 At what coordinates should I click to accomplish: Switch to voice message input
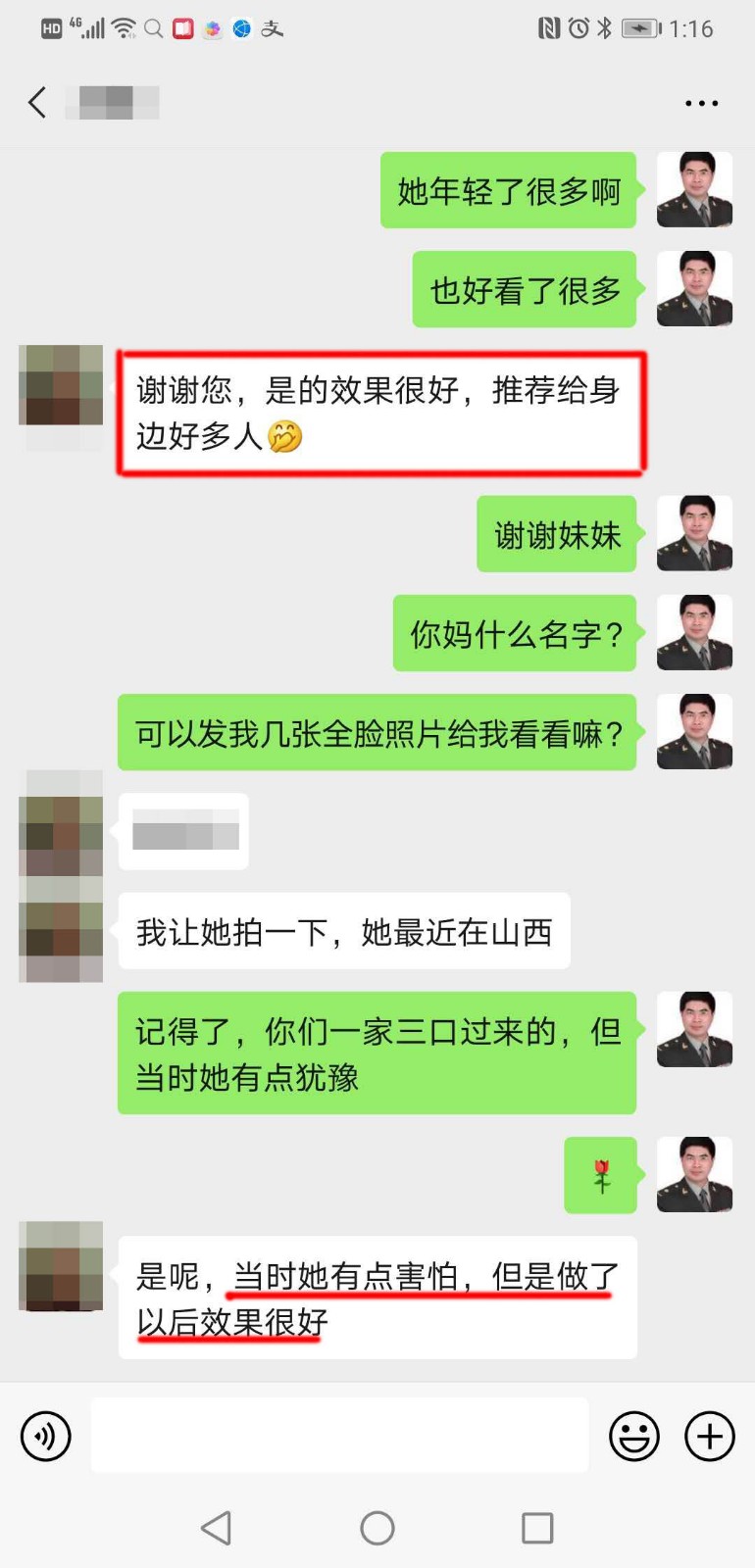[46, 1437]
